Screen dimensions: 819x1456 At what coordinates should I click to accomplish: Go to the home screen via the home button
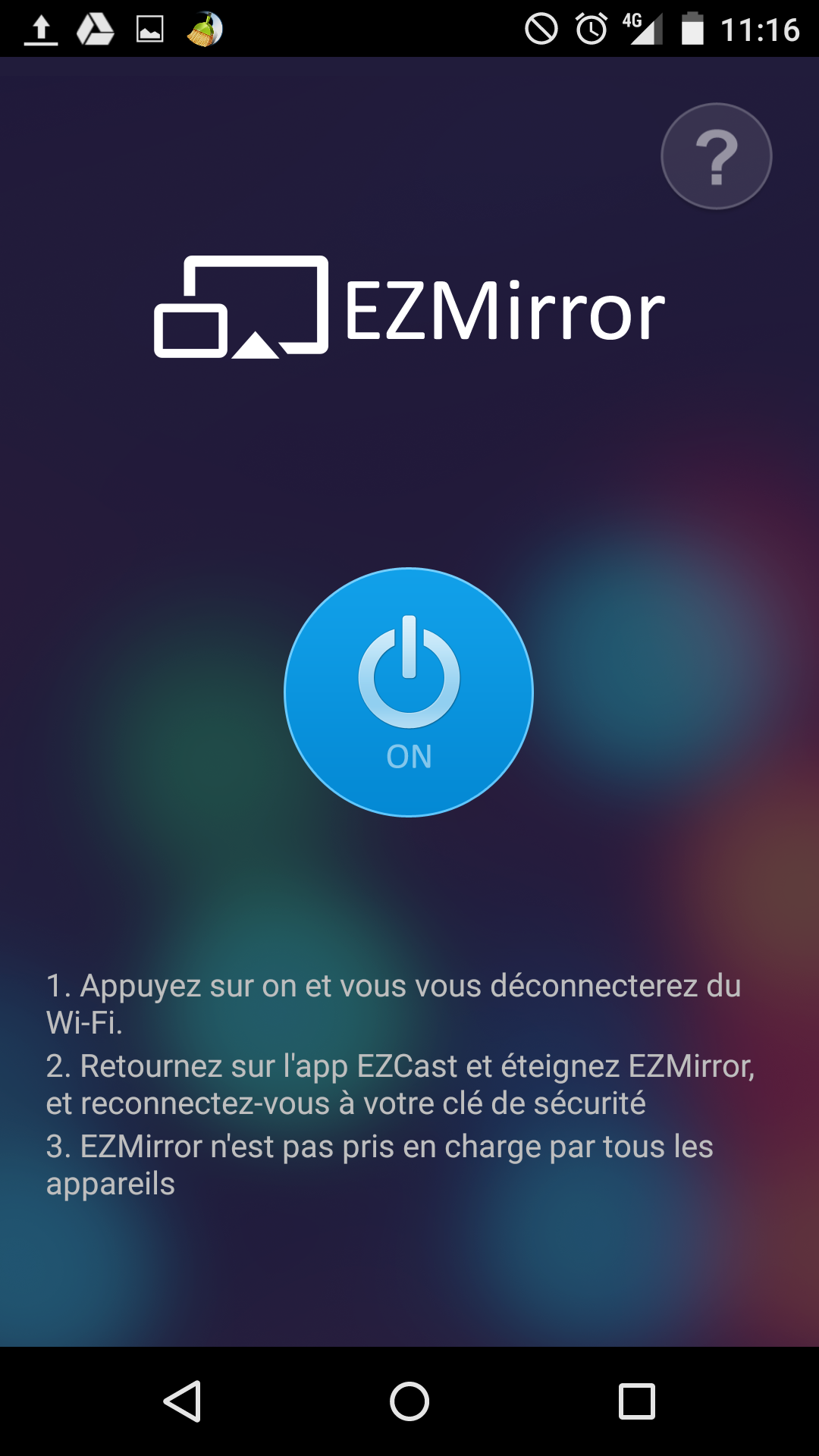(x=409, y=1401)
